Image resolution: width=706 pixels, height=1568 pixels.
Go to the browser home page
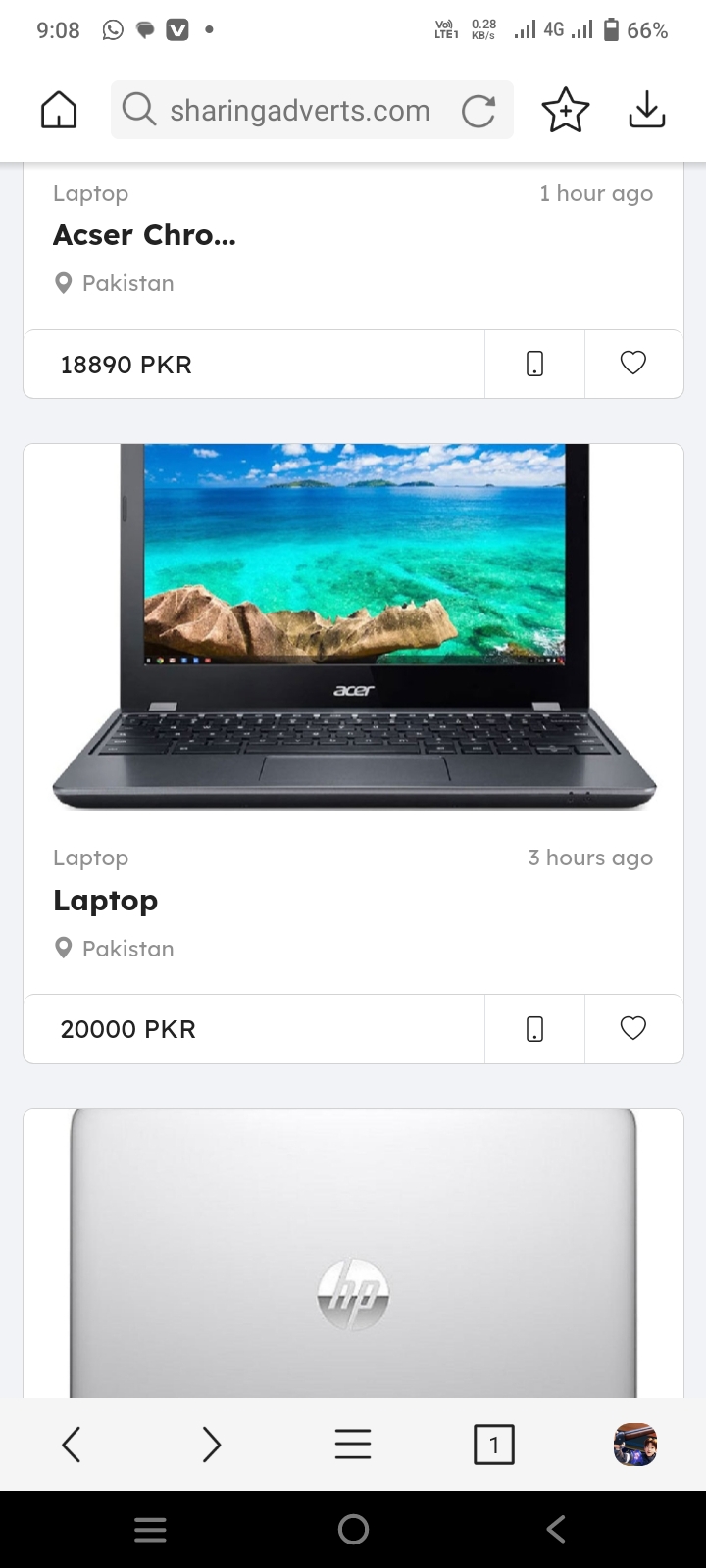tap(59, 110)
